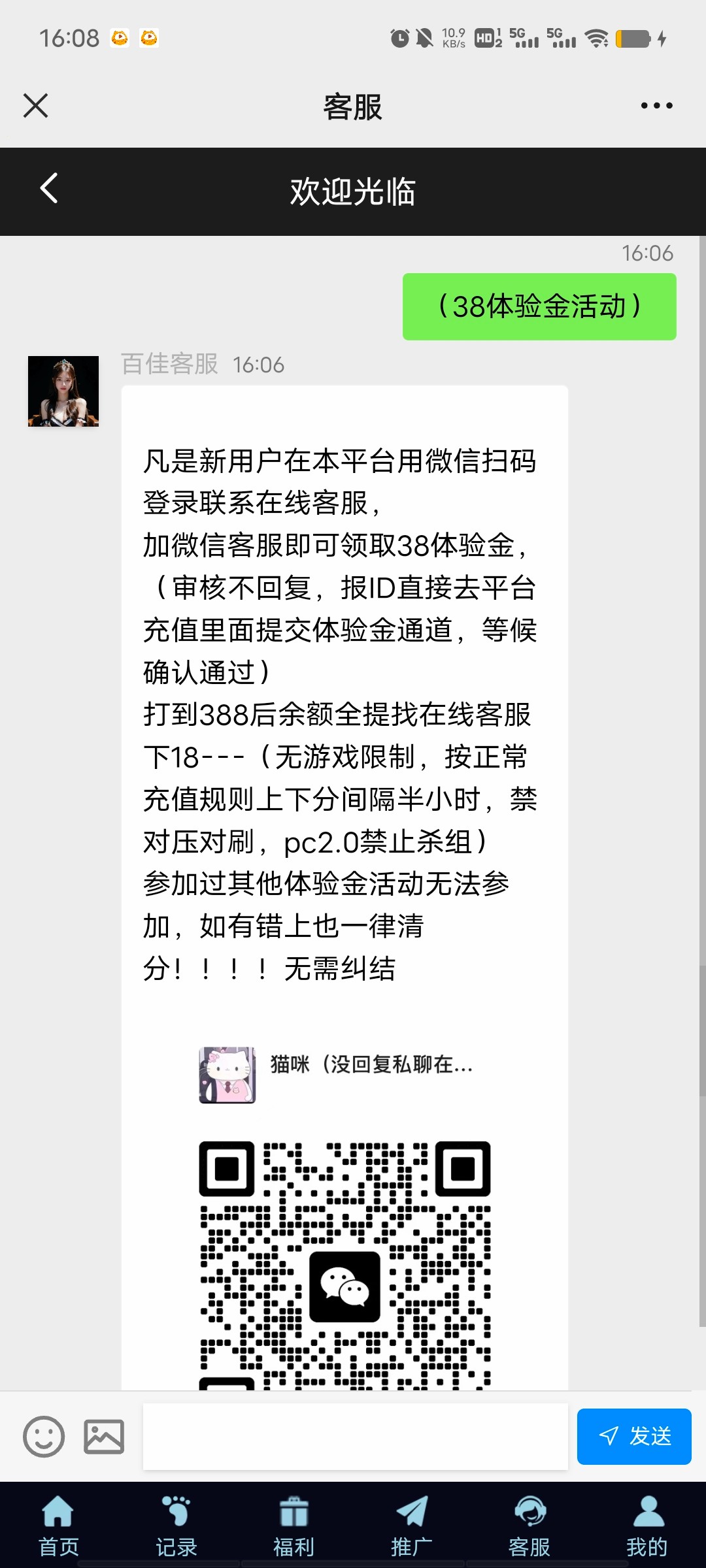Go back from 欢迎光临 chat header

coord(49,189)
